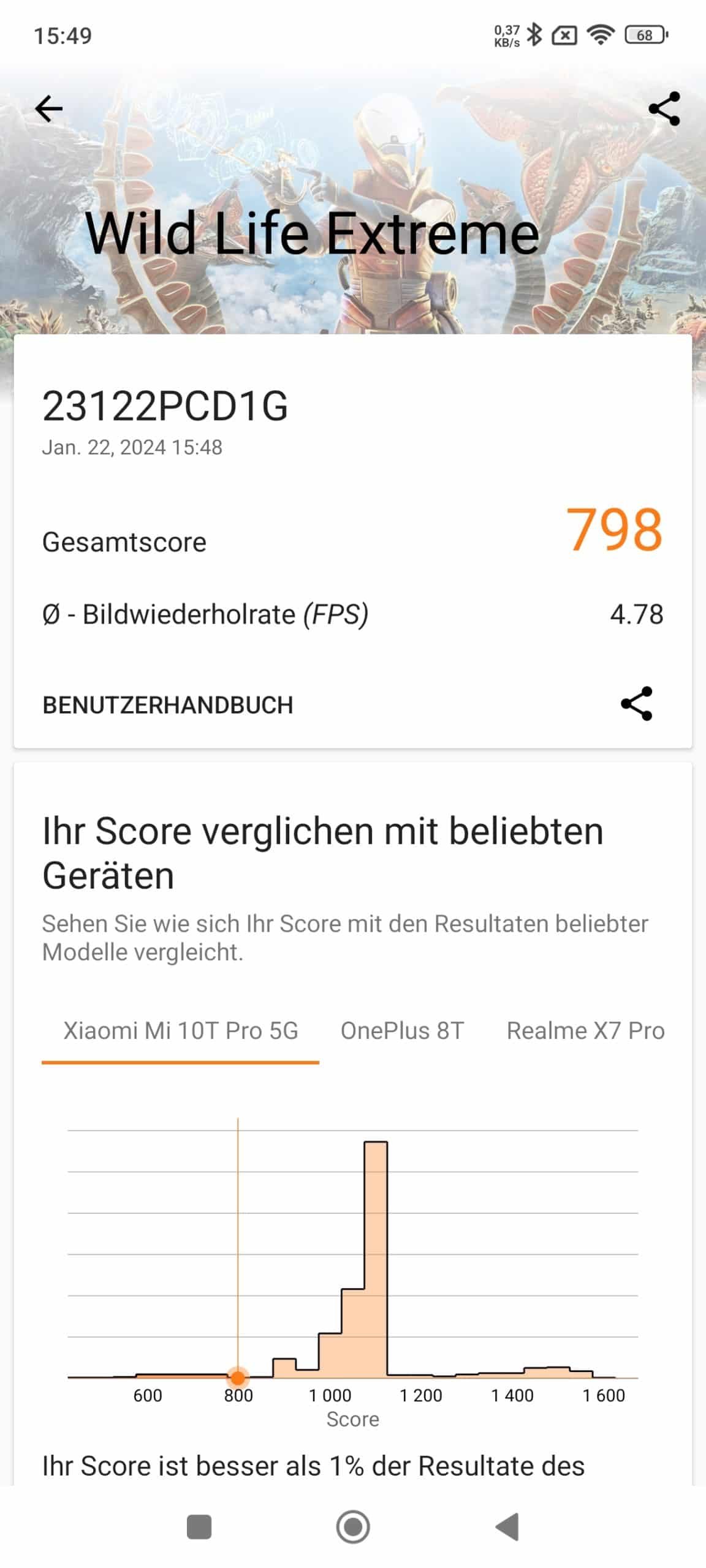Select the Xiaomi Mi 10T Pro 5G tab

(x=181, y=1031)
